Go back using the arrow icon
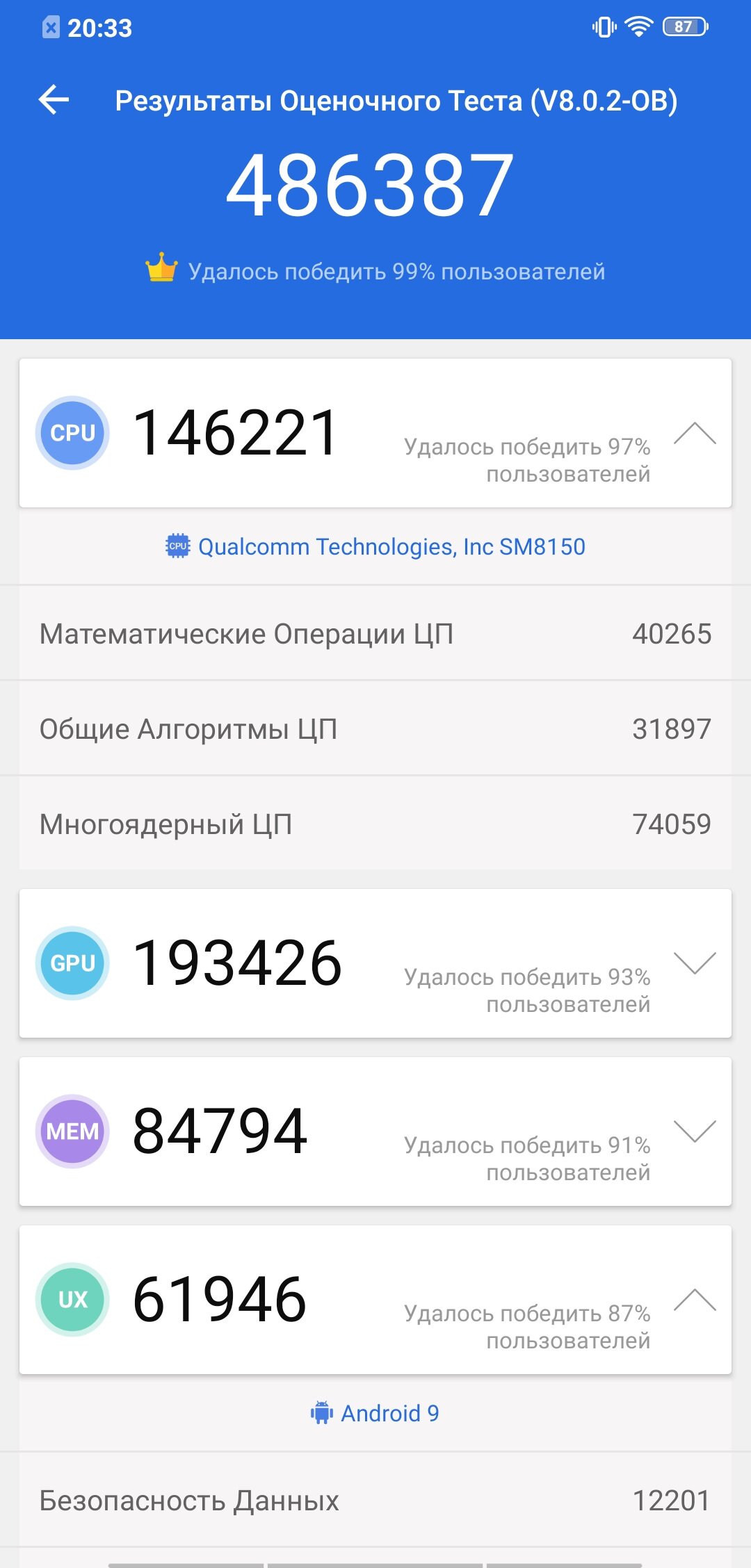Viewport: 751px width, 1568px height. pos(54,100)
